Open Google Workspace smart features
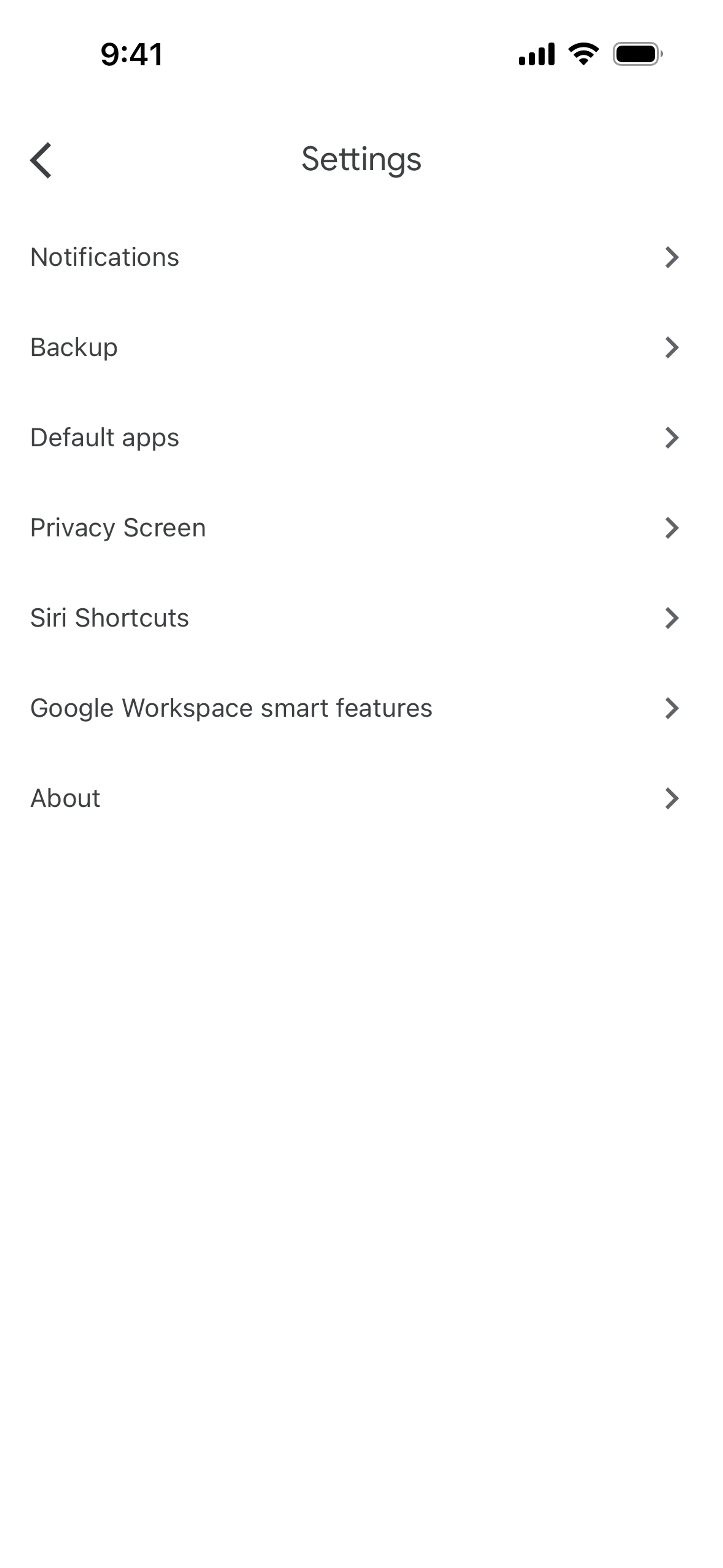The height and width of the screenshot is (1568, 723). pyautogui.click(x=361, y=707)
